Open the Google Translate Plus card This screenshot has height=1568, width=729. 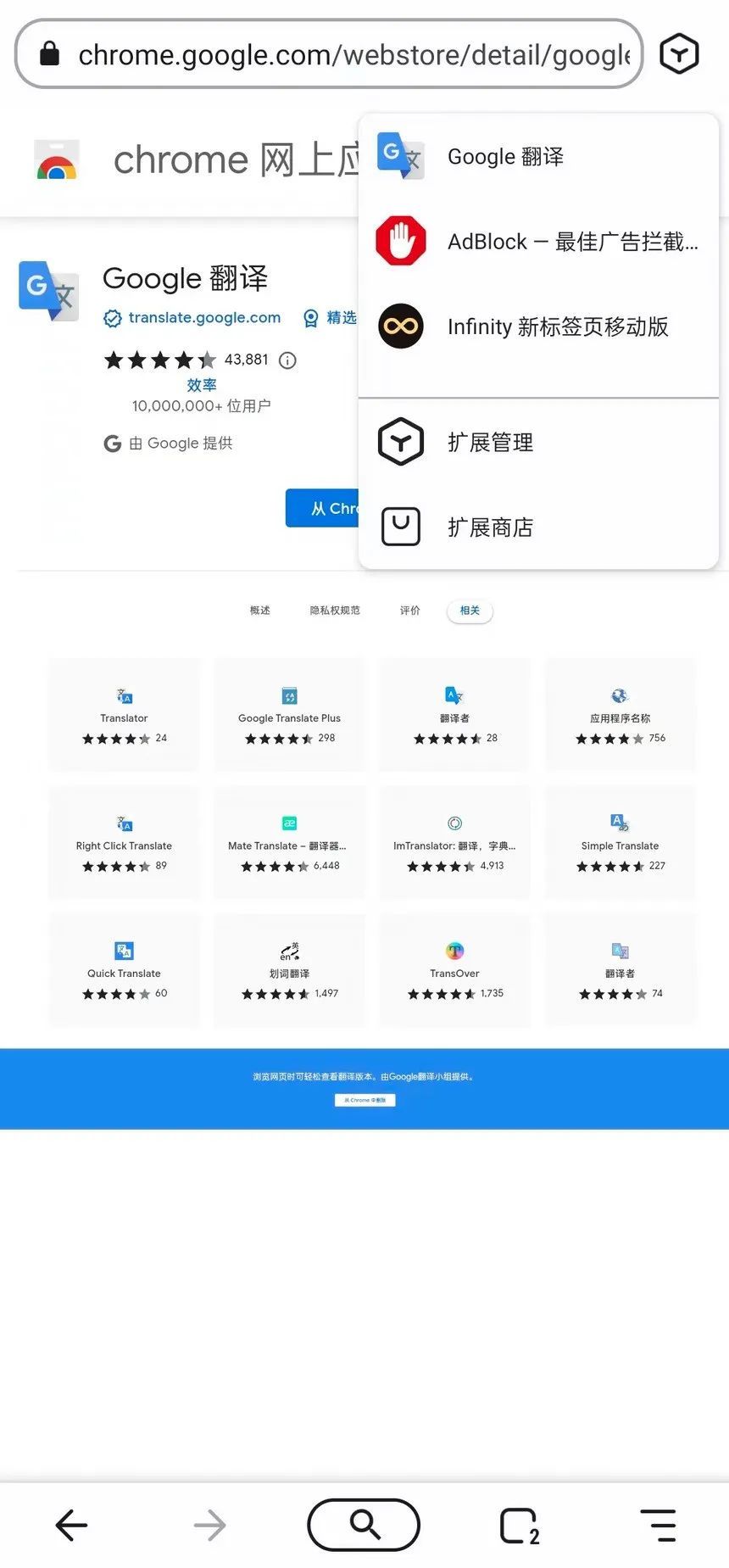pos(289,715)
